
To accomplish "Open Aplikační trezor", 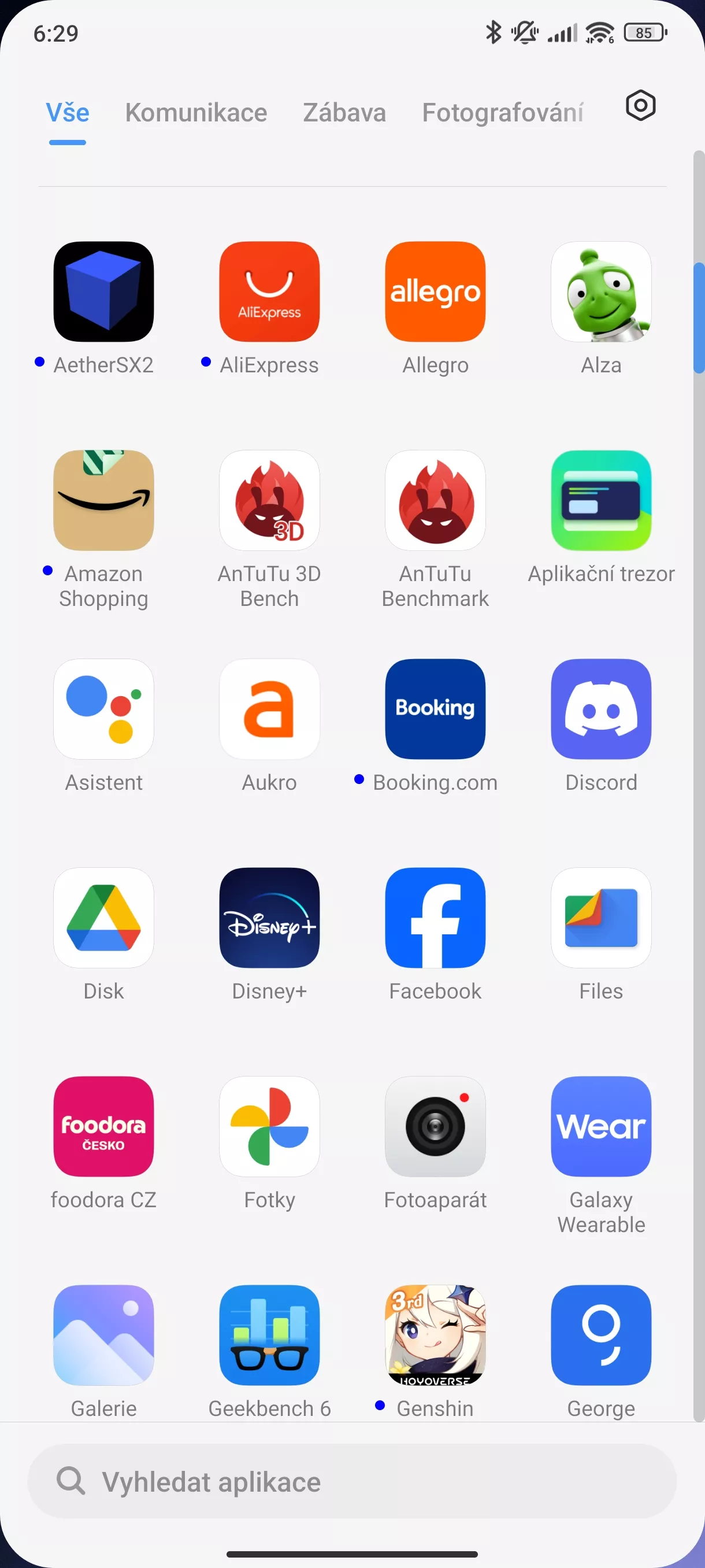I will [601, 500].
